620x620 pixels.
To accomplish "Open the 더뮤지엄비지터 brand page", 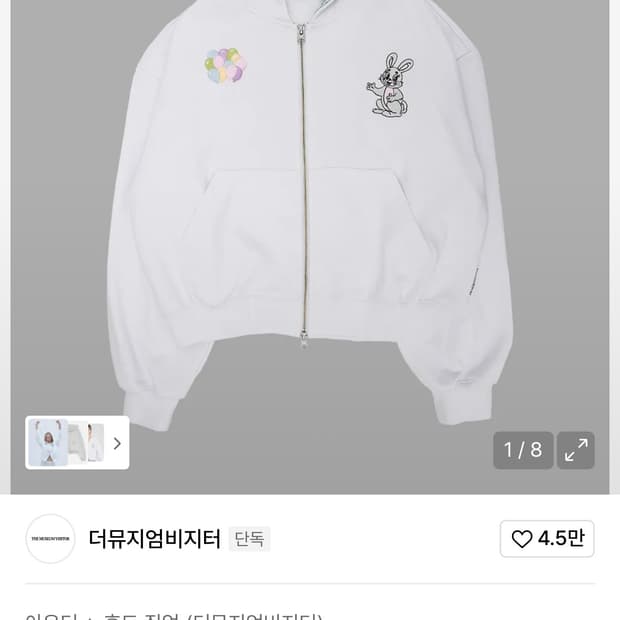I will [x=154, y=539].
